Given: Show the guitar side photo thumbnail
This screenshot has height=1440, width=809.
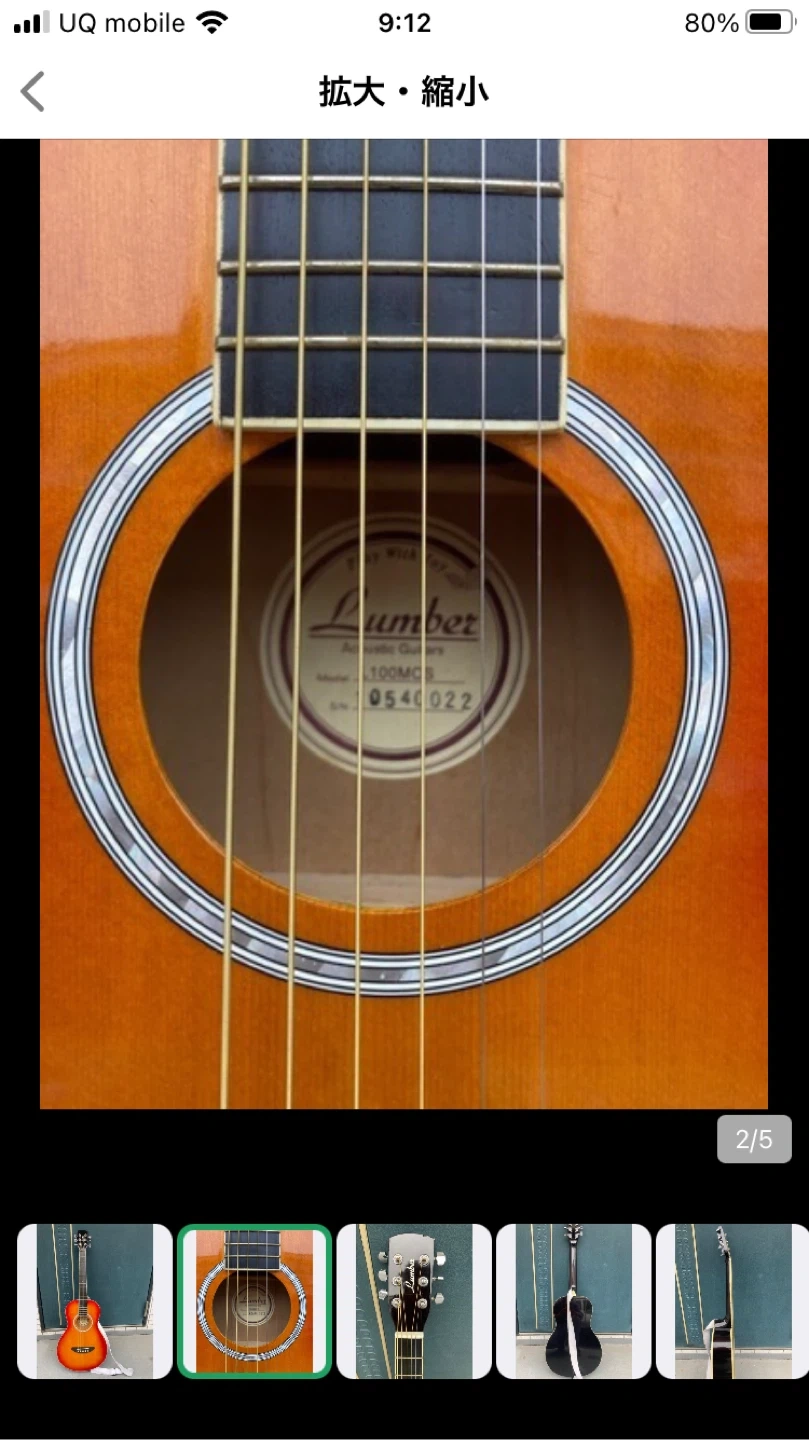Looking at the screenshot, I should click(x=732, y=1301).
